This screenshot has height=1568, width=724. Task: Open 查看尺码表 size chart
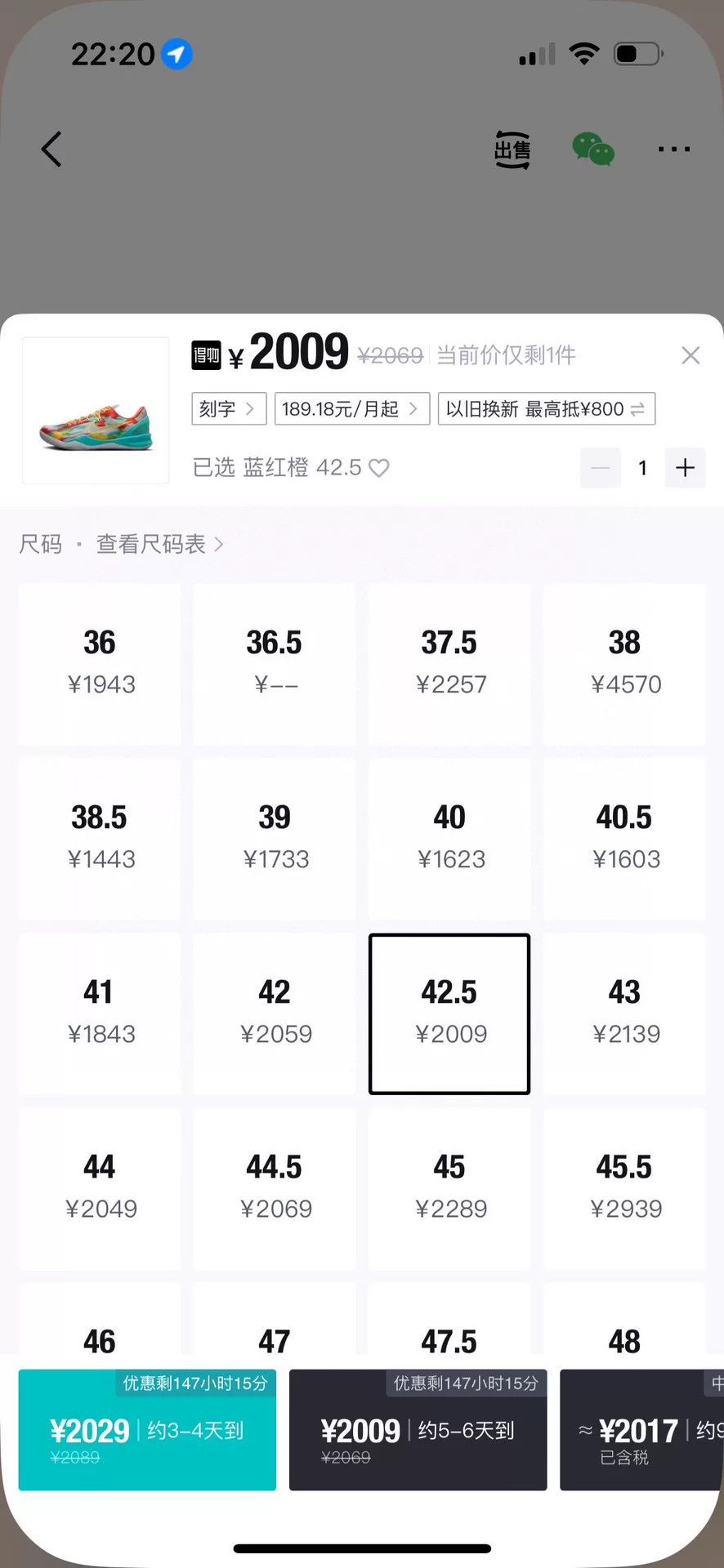click(159, 544)
